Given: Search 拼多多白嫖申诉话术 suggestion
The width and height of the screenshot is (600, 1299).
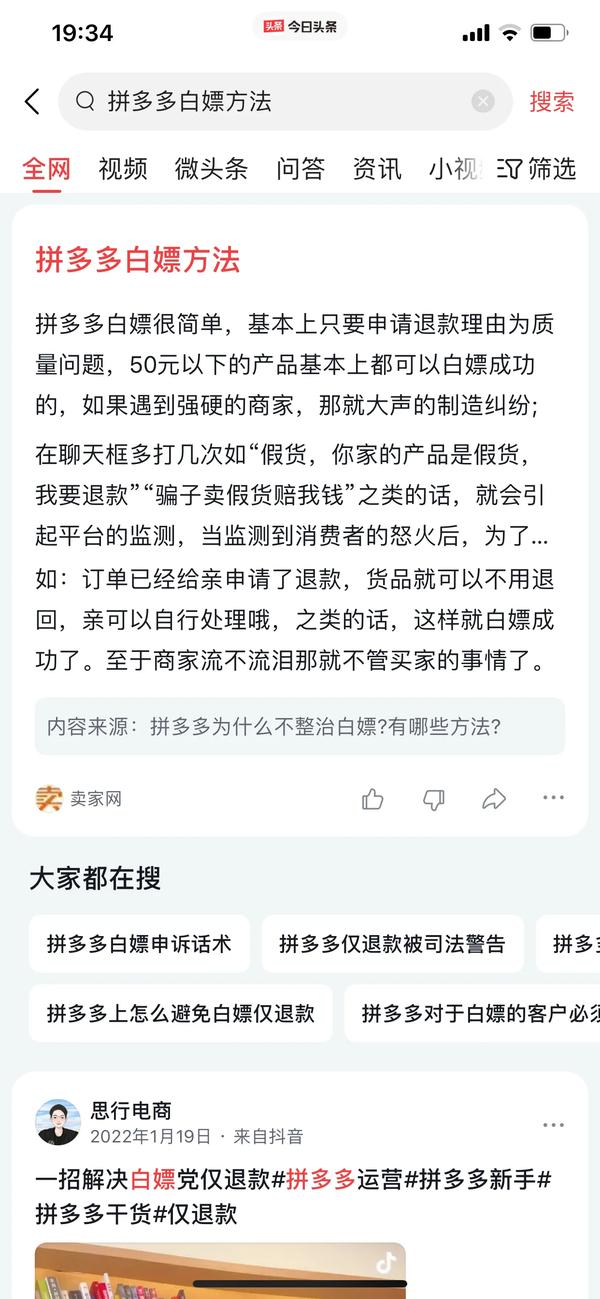Looking at the screenshot, I should (139, 943).
